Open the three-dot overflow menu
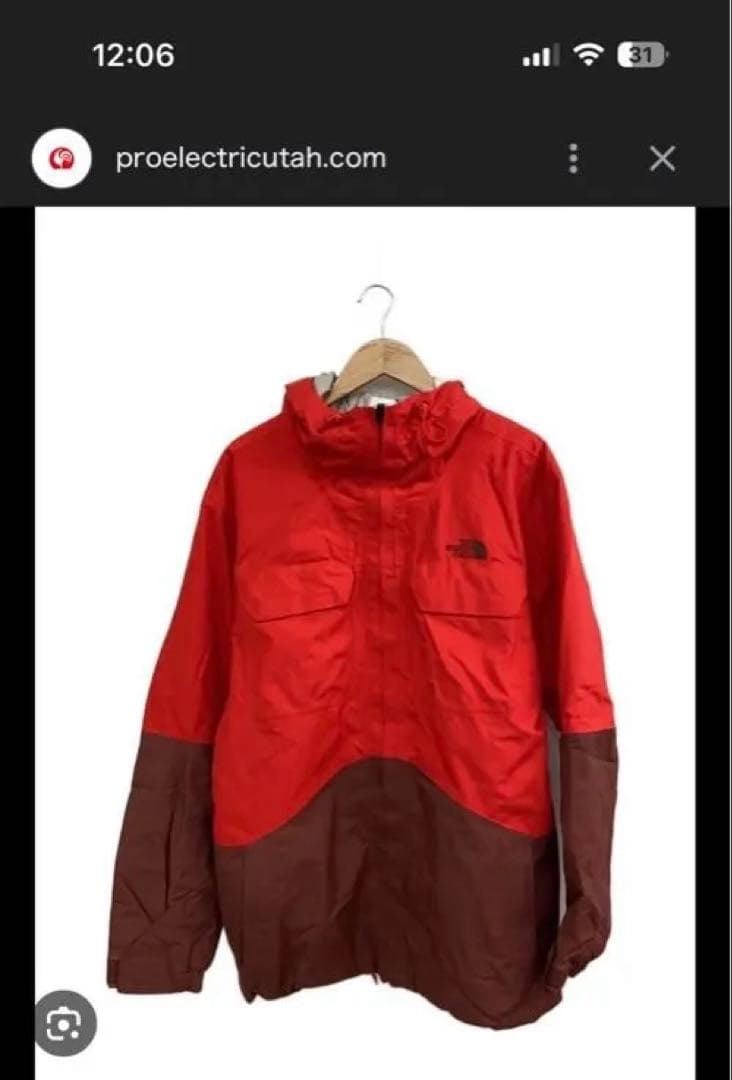Screen dimensions: 732x1080 click(573, 158)
